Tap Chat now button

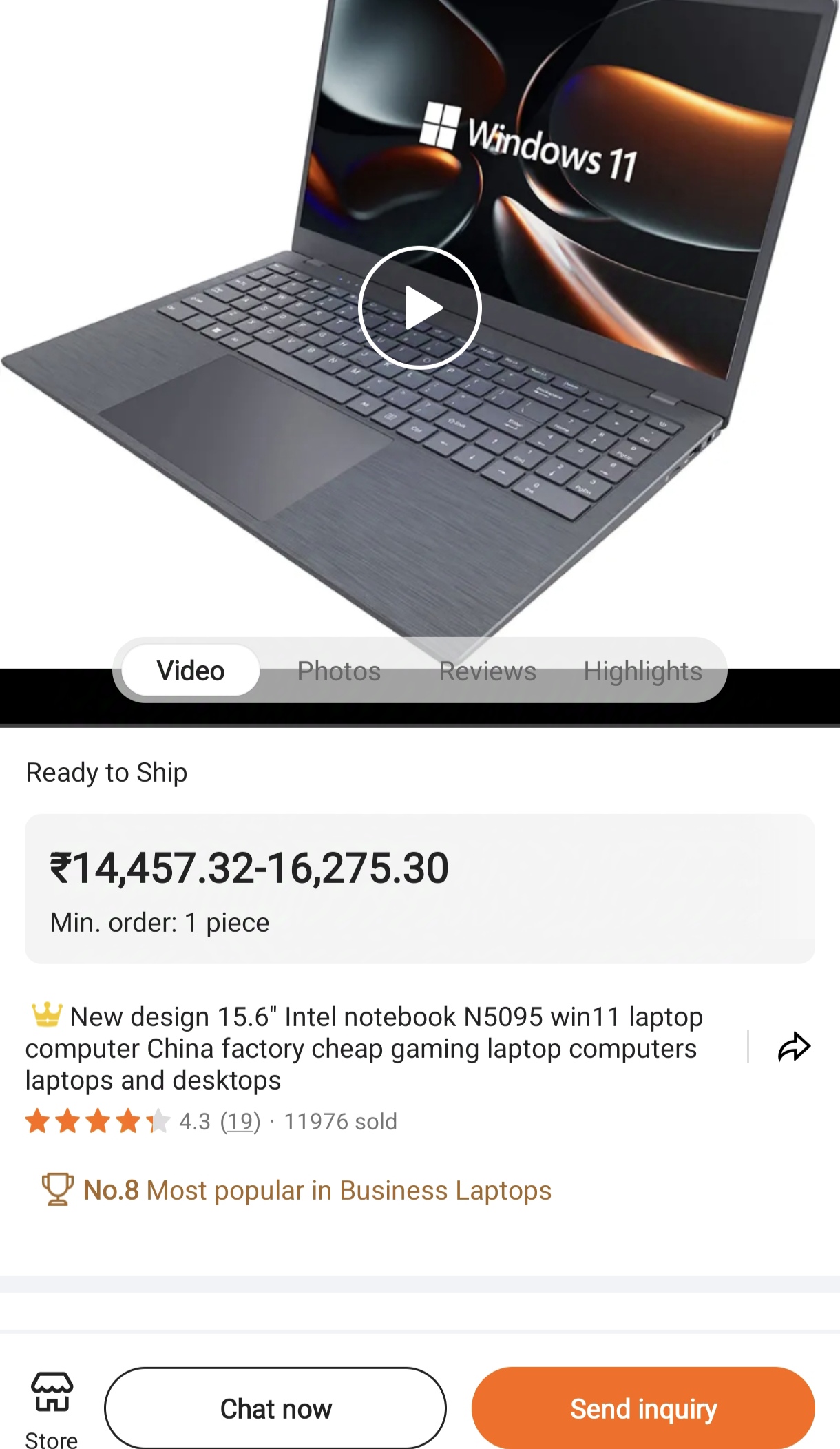click(x=275, y=1408)
